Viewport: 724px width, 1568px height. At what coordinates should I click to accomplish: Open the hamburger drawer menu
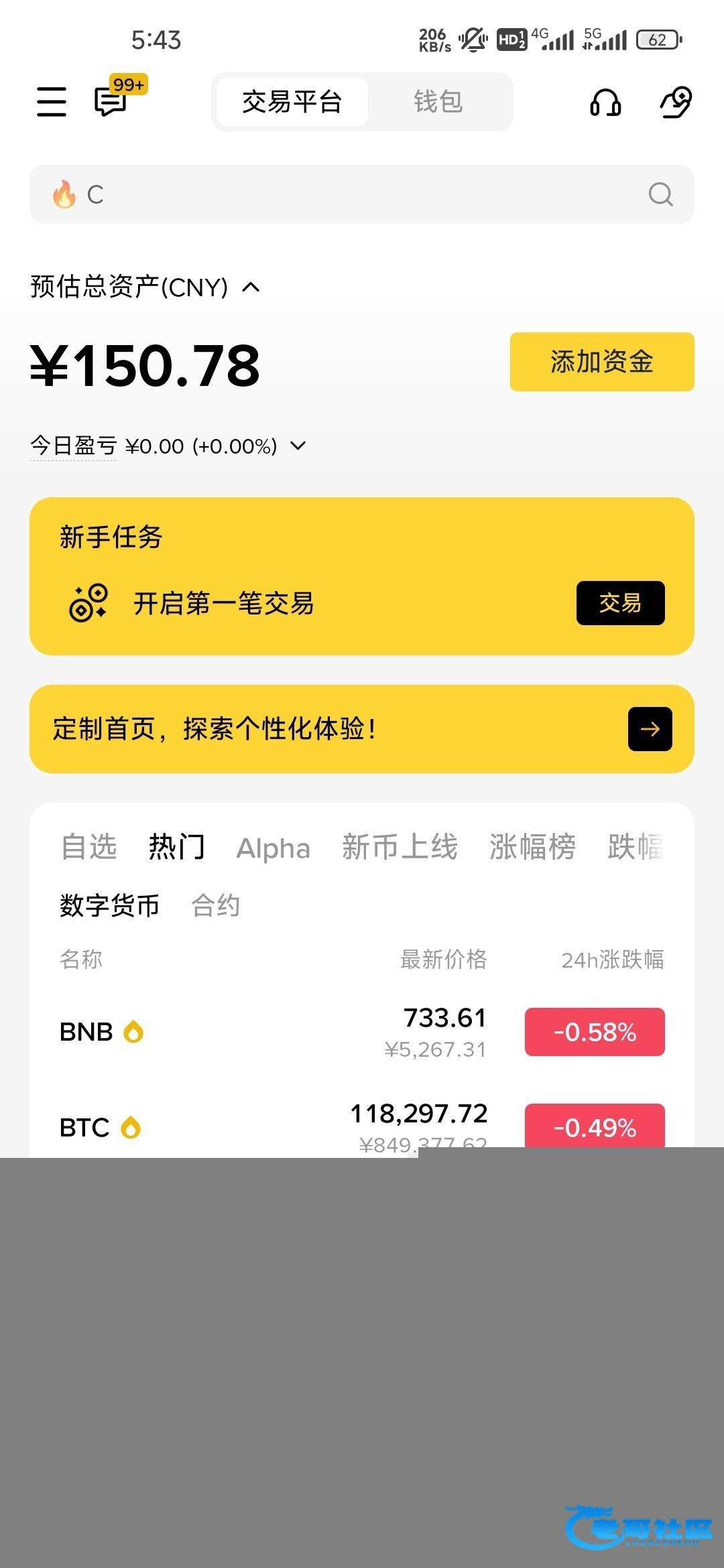52,102
